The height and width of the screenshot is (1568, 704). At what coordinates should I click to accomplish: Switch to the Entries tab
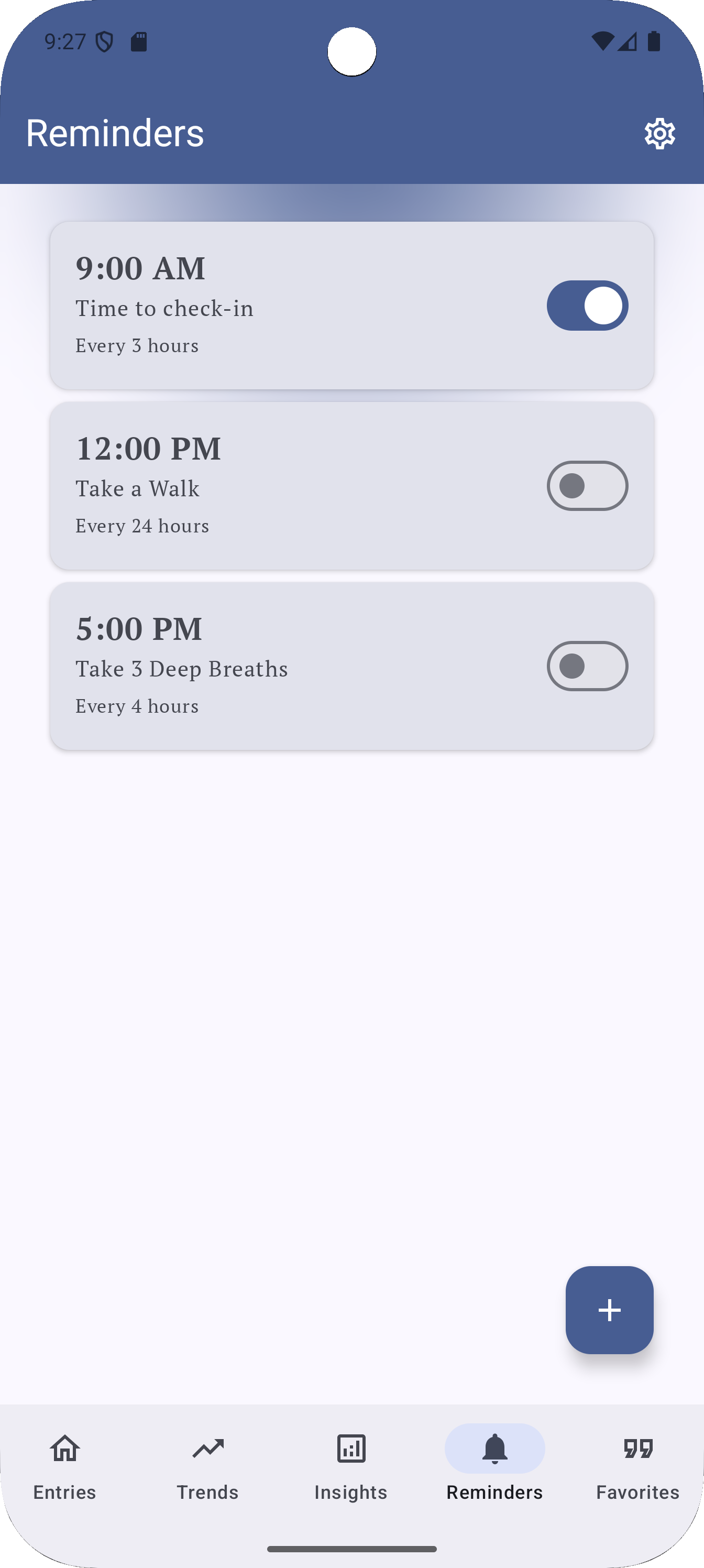pos(64,1473)
